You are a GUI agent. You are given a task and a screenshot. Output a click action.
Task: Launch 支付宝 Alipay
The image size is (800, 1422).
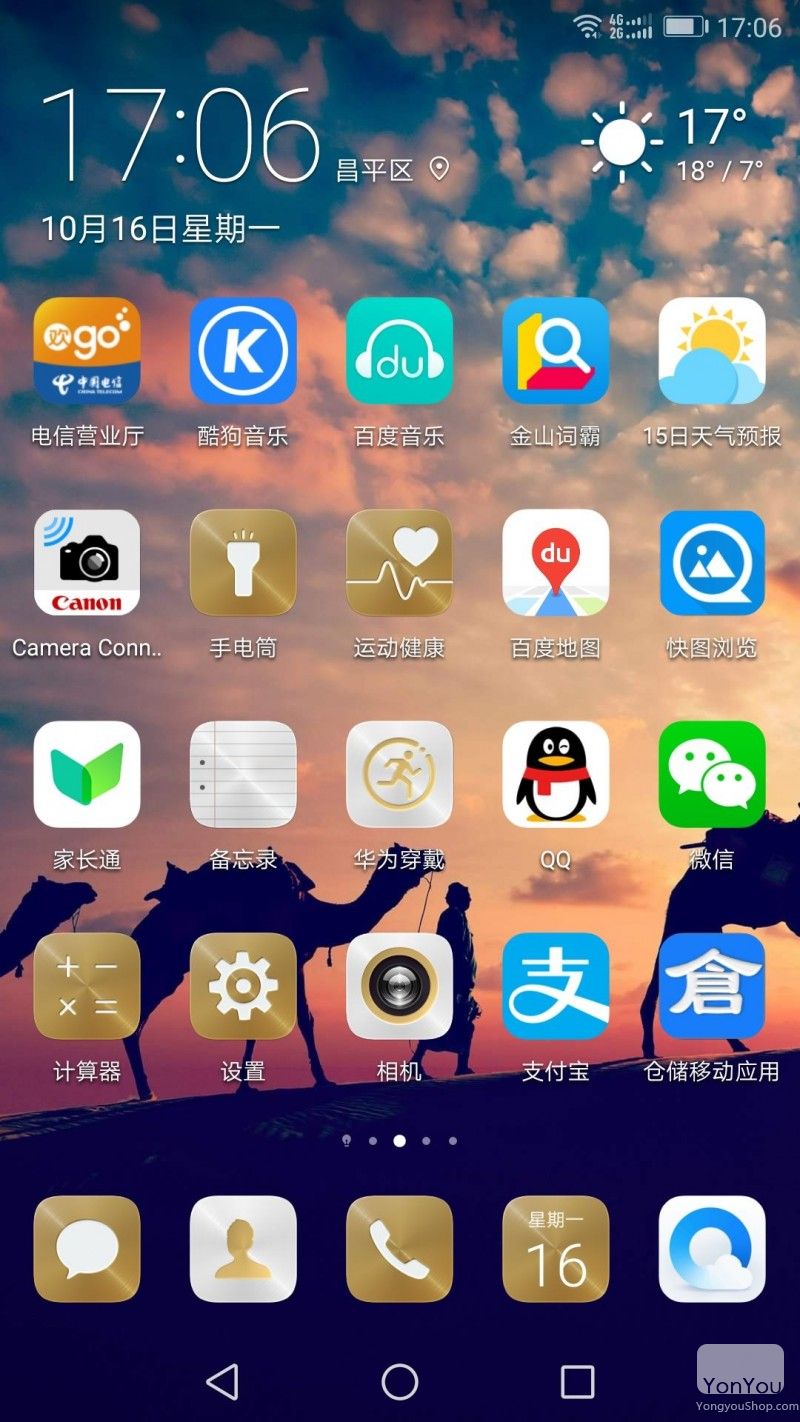tap(555, 986)
